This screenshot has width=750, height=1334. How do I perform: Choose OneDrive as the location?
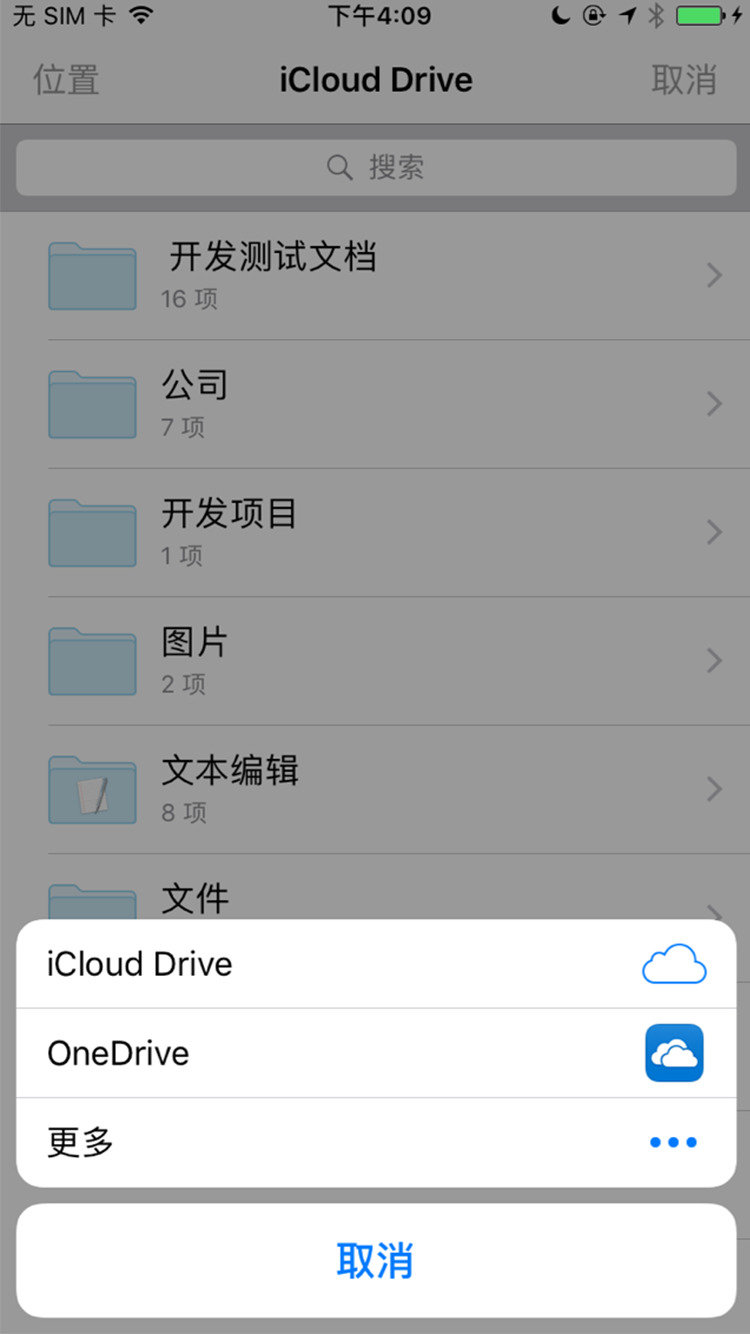375,1053
